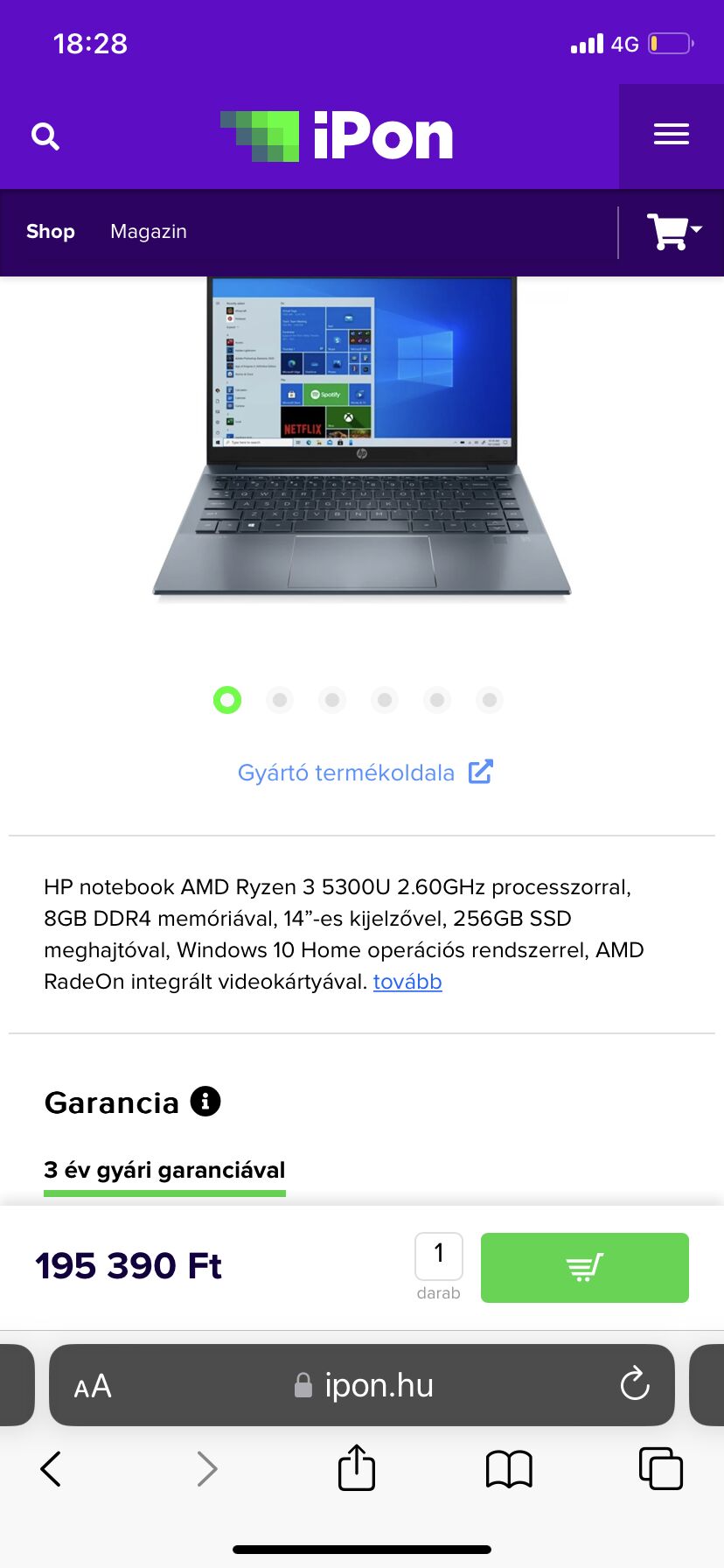This screenshot has width=724, height=1568.
Task: Show all open Safari tabs
Action: pyautogui.click(x=661, y=1468)
